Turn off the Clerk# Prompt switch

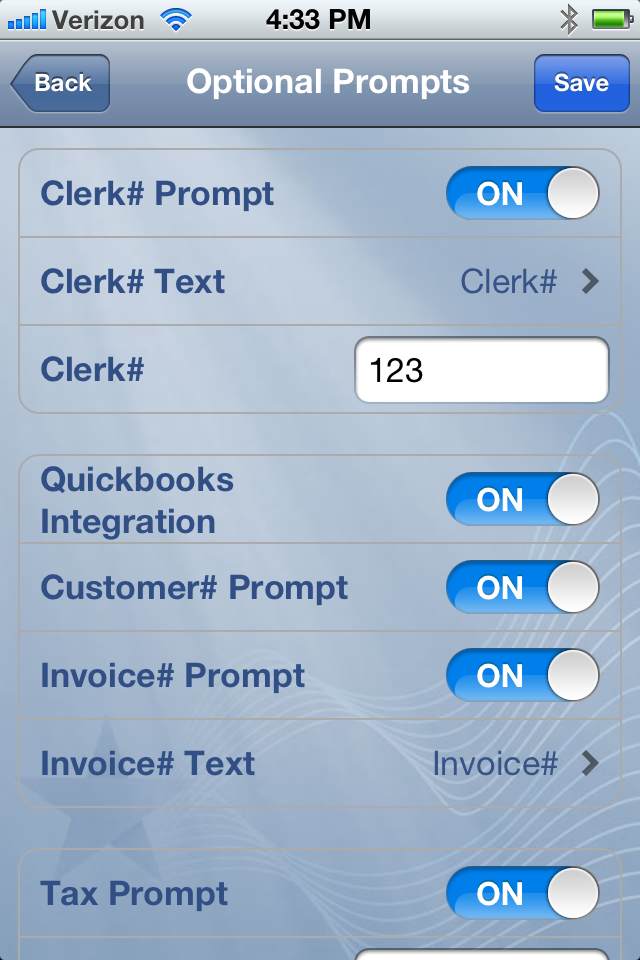pyautogui.click(x=522, y=193)
